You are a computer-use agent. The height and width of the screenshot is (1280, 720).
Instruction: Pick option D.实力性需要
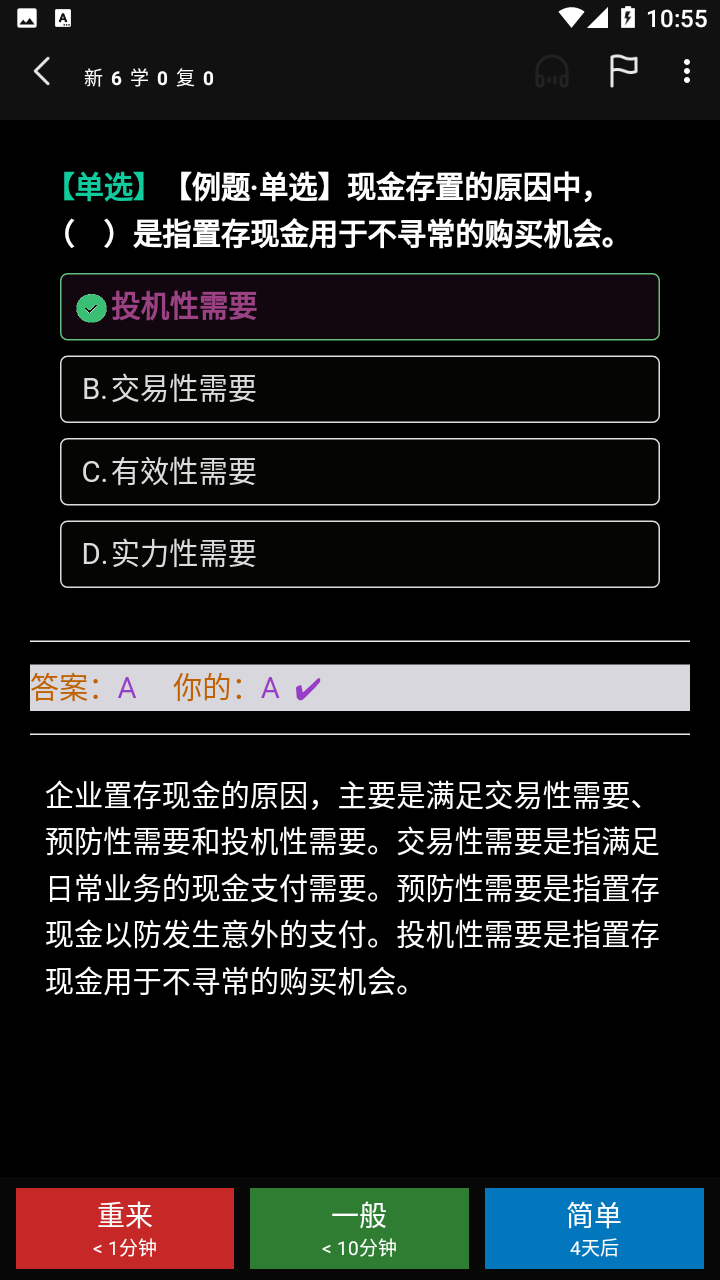360,554
